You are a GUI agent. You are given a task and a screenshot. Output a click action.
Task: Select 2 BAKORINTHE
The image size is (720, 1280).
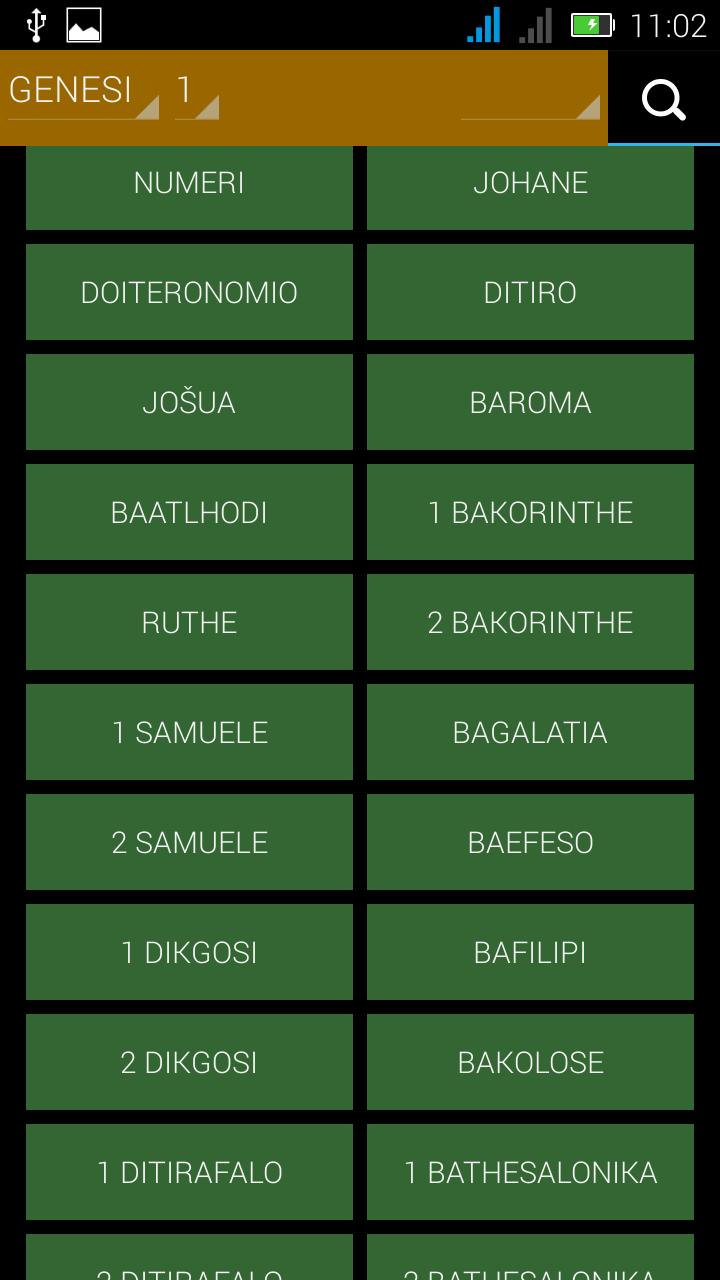[x=530, y=622]
